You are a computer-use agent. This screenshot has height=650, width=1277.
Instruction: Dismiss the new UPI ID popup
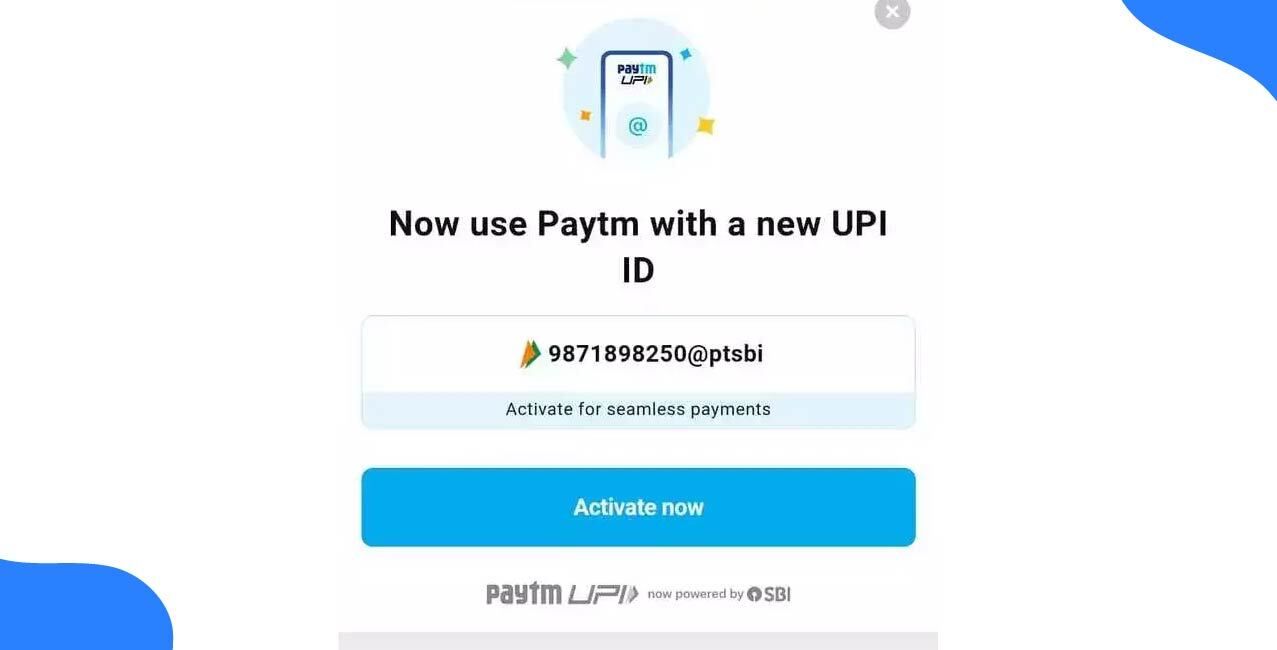(891, 13)
